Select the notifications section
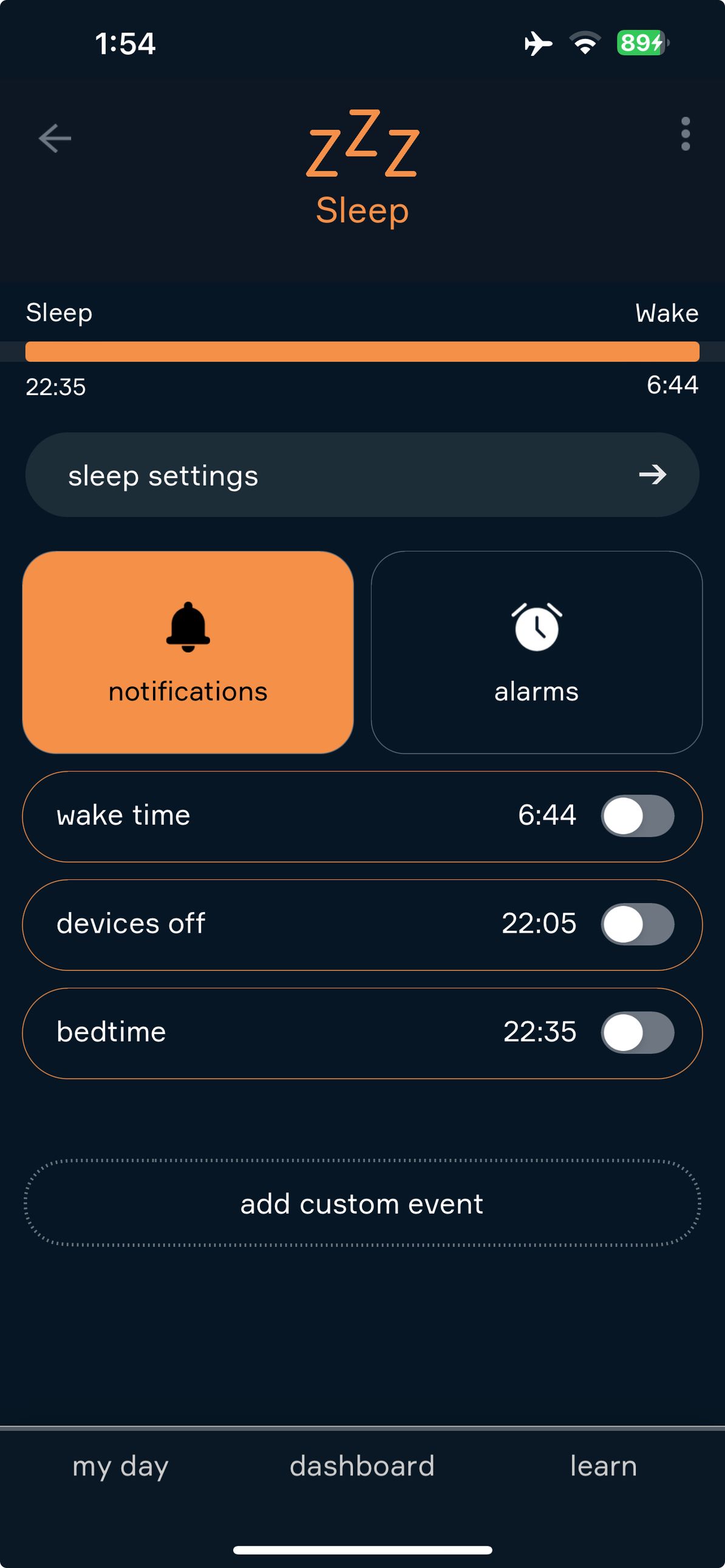725x1568 pixels. [188, 652]
